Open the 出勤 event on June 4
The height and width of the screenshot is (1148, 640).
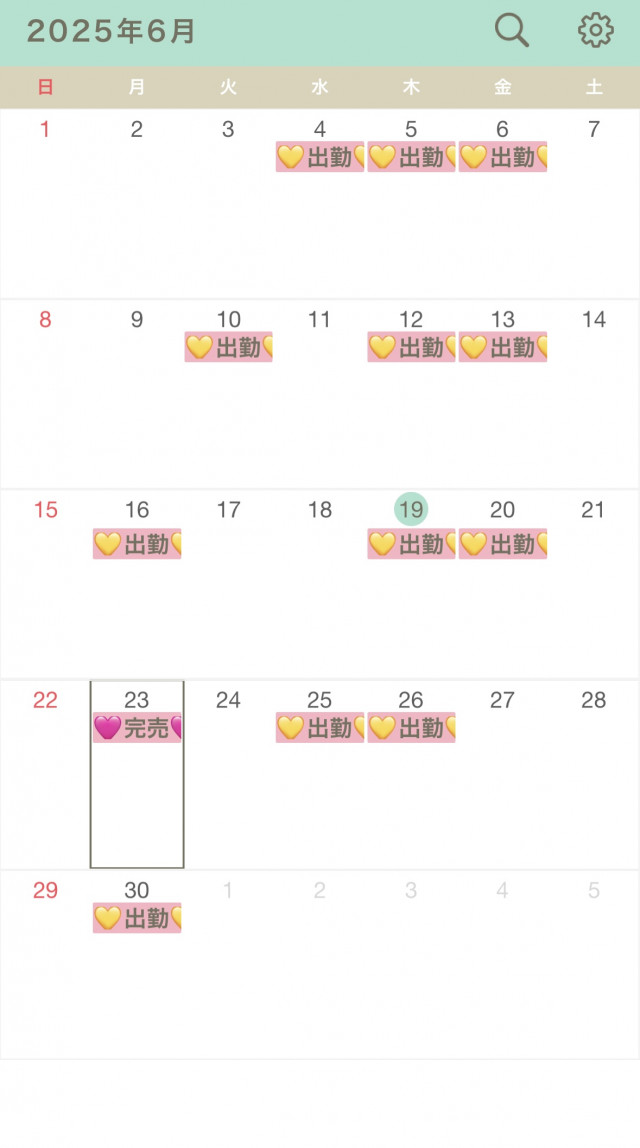[320, 157]
